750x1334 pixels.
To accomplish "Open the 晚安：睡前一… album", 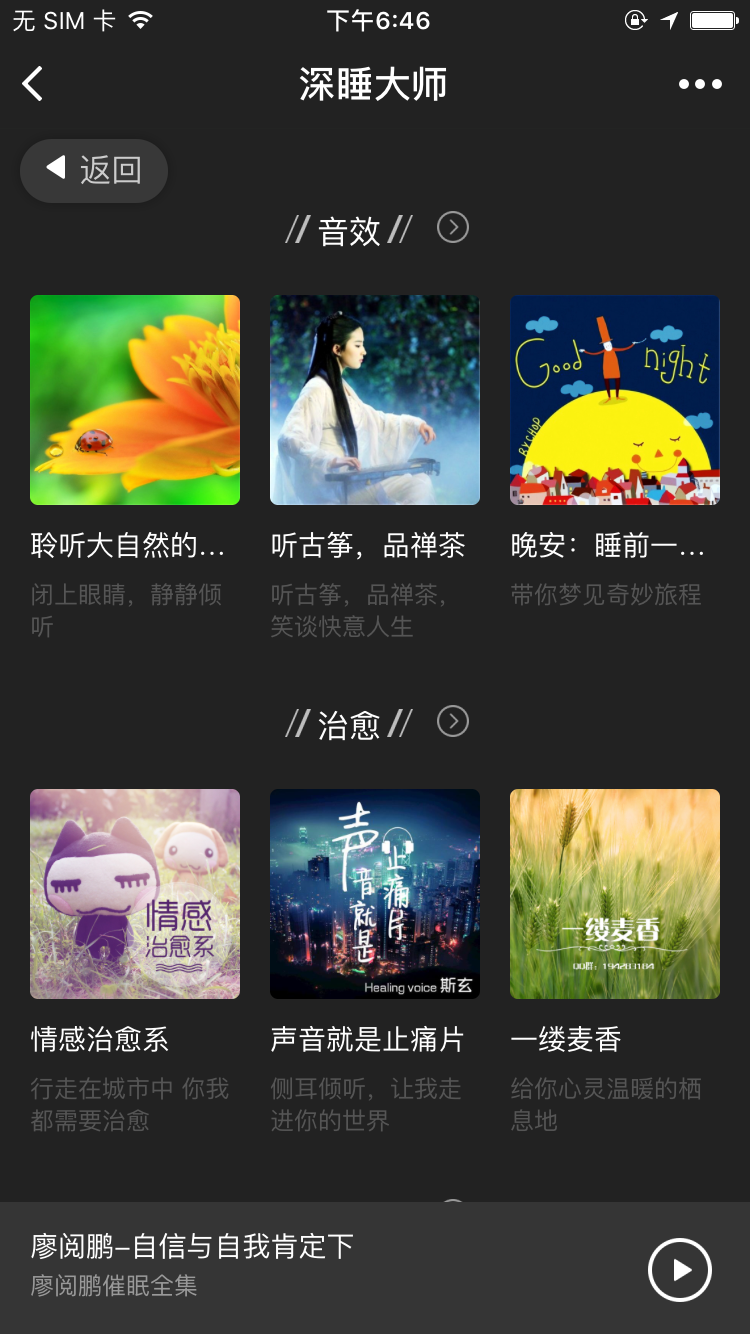I will pyautogui.click(x=615, y=400).
